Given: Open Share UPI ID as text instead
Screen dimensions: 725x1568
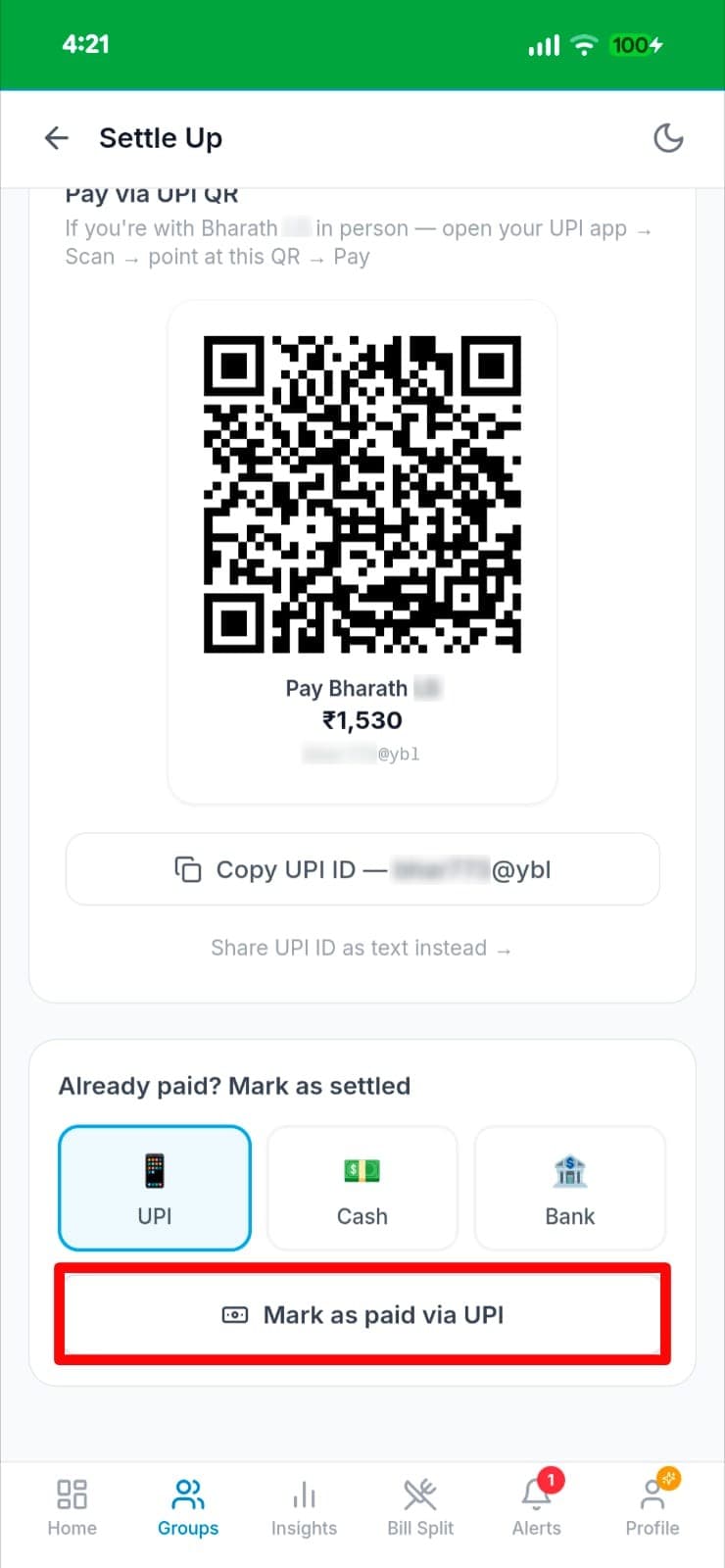Looking at the screenshot, I should (x=362, y=947).
